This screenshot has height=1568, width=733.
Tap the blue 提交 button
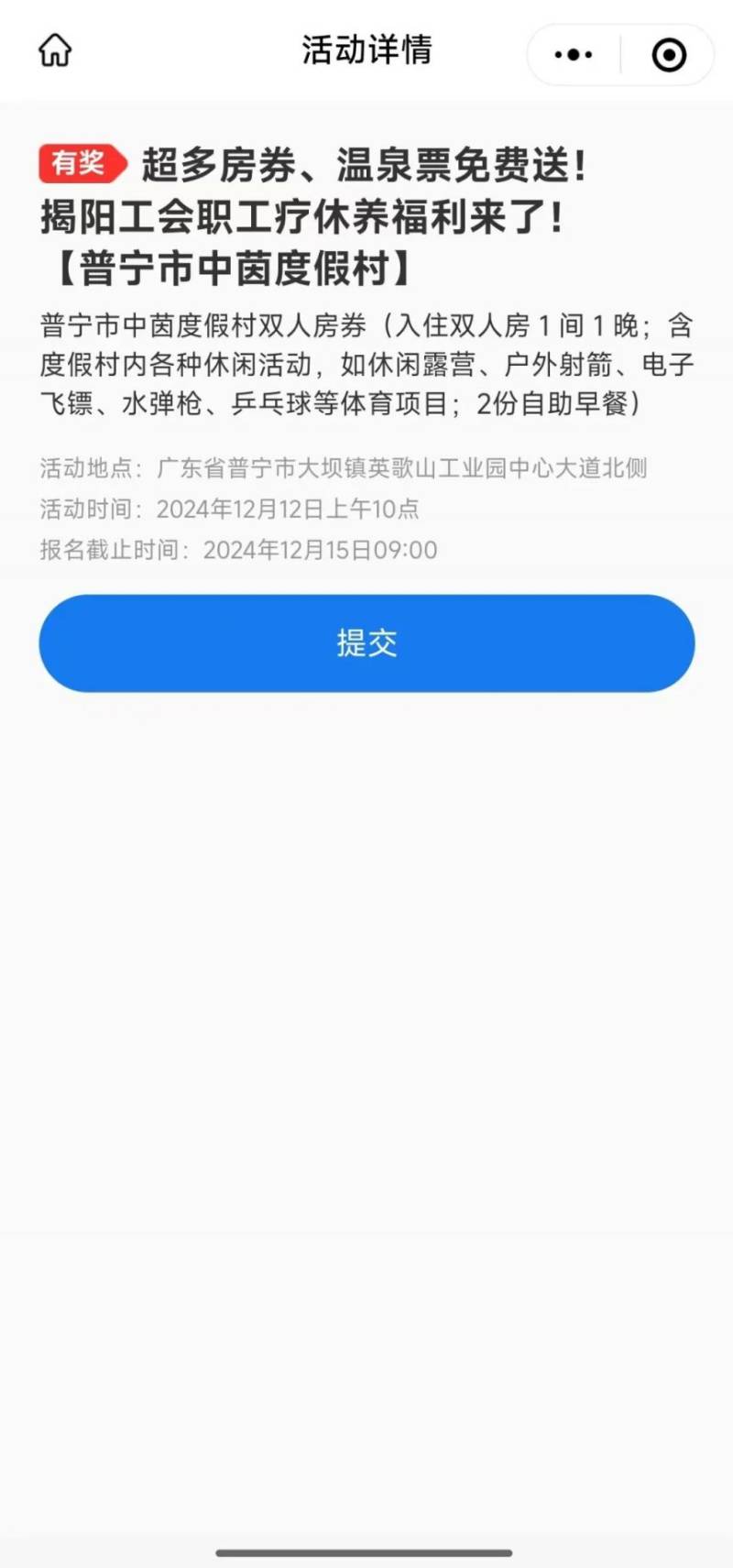click(x=366, y=643)
